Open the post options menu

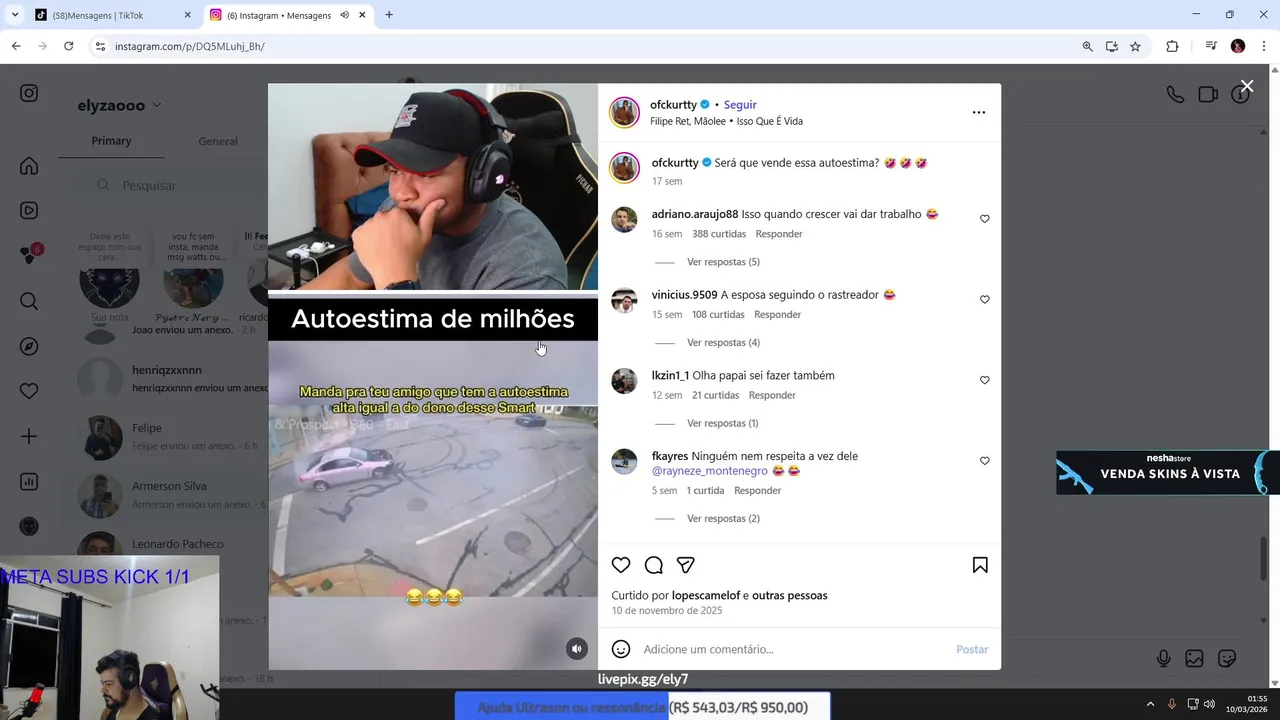(978, 112)
